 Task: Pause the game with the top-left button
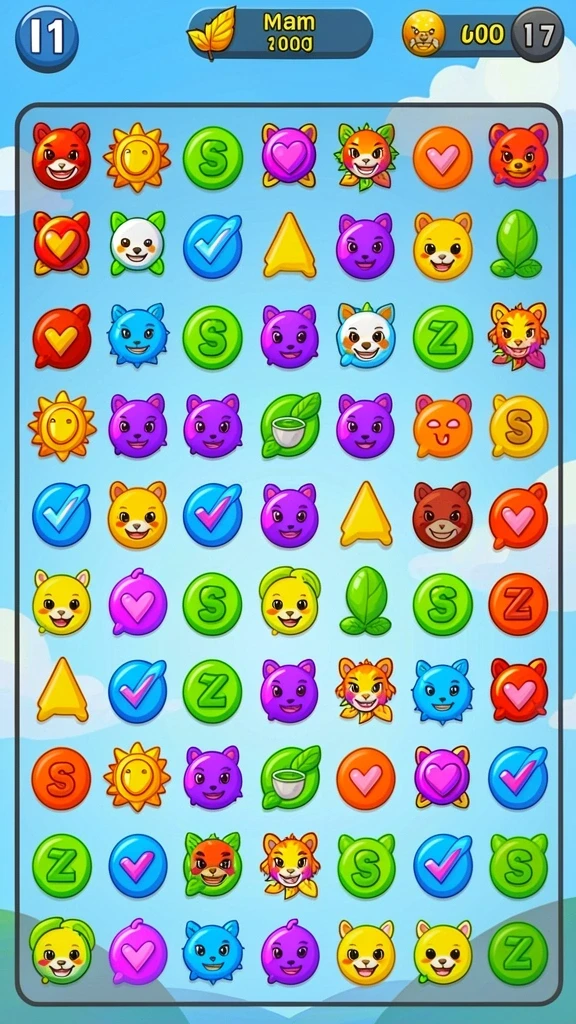point(47,39)
